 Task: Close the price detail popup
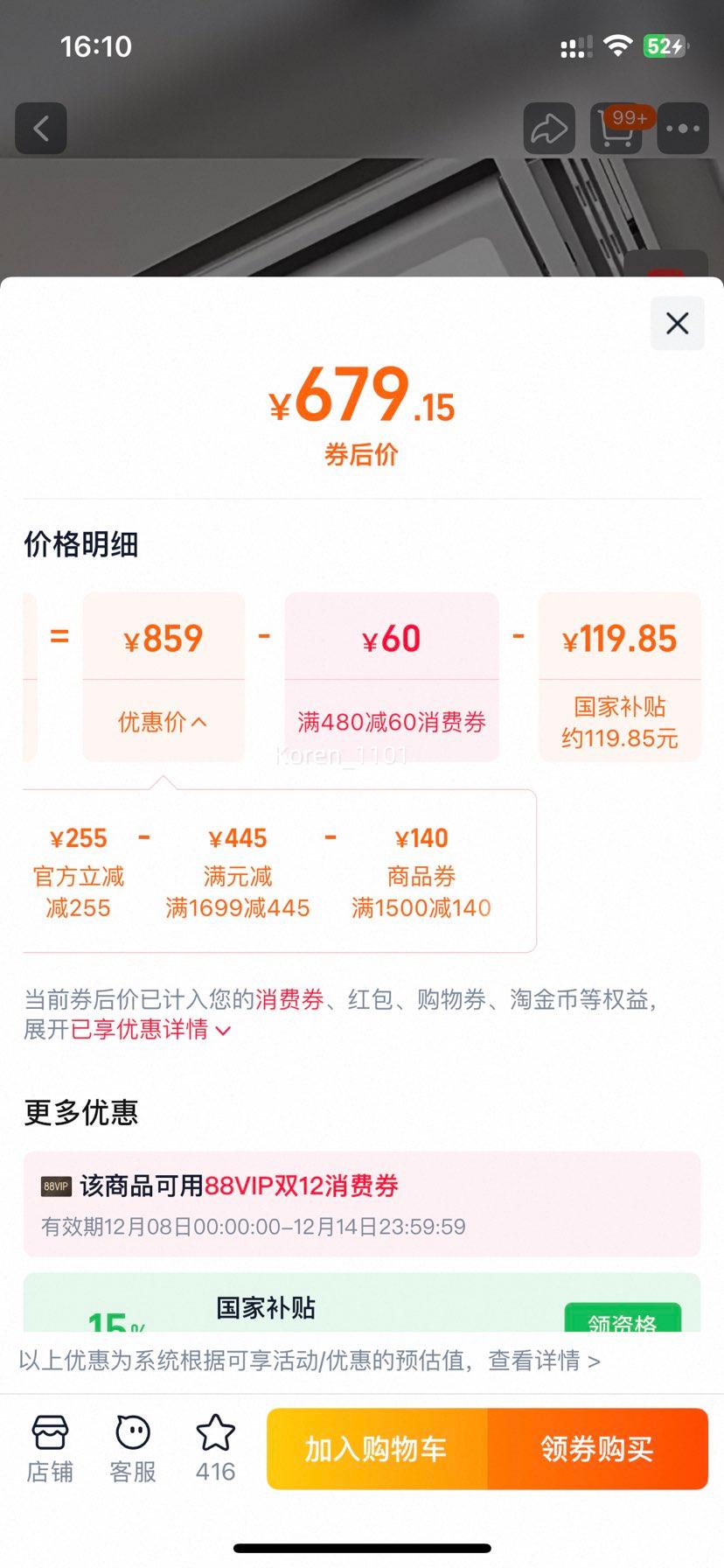pyautogui.click(x=677, y=324)
